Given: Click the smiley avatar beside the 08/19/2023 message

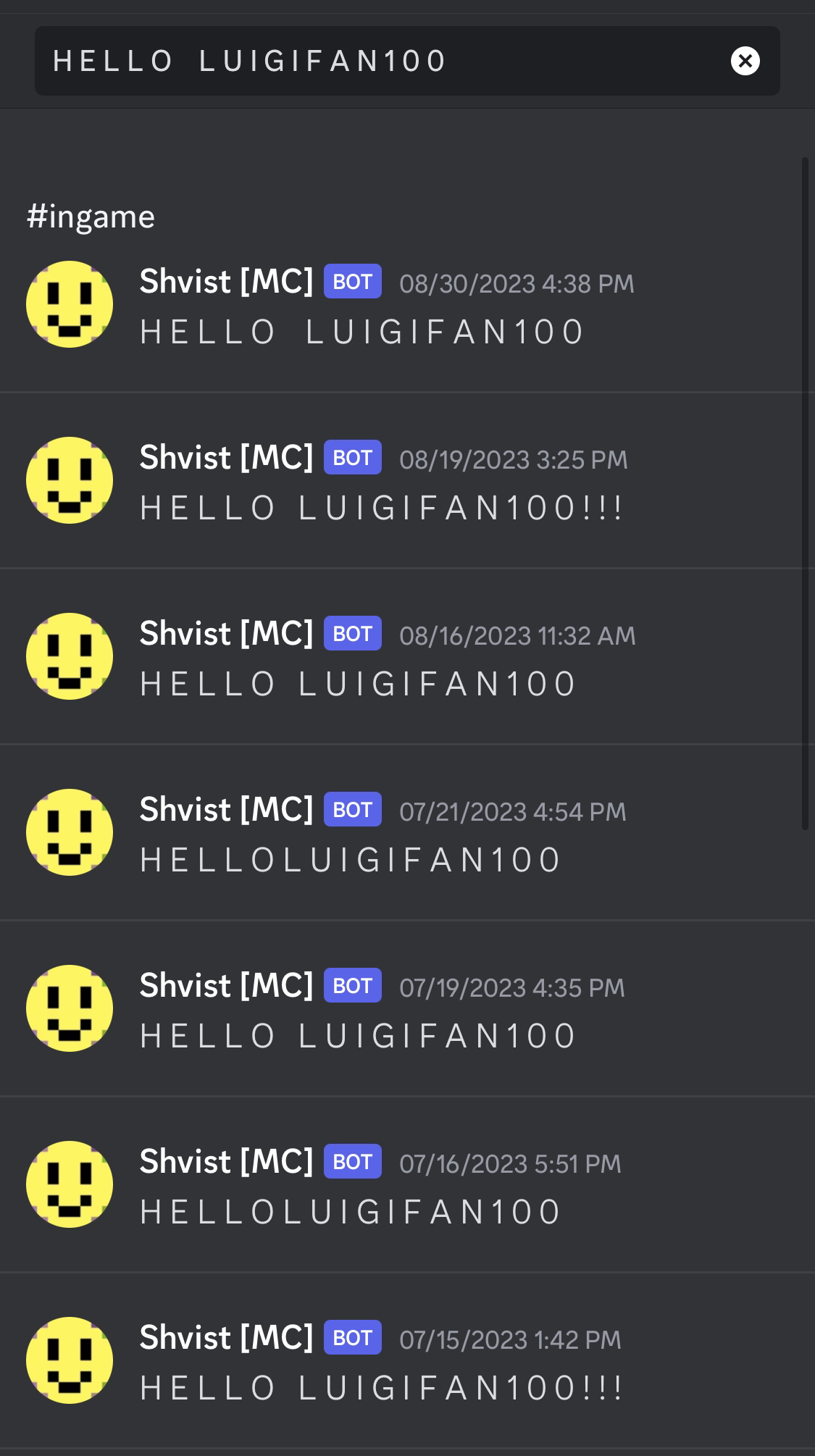Looking at the screenshot, I should tap(70, 480).
